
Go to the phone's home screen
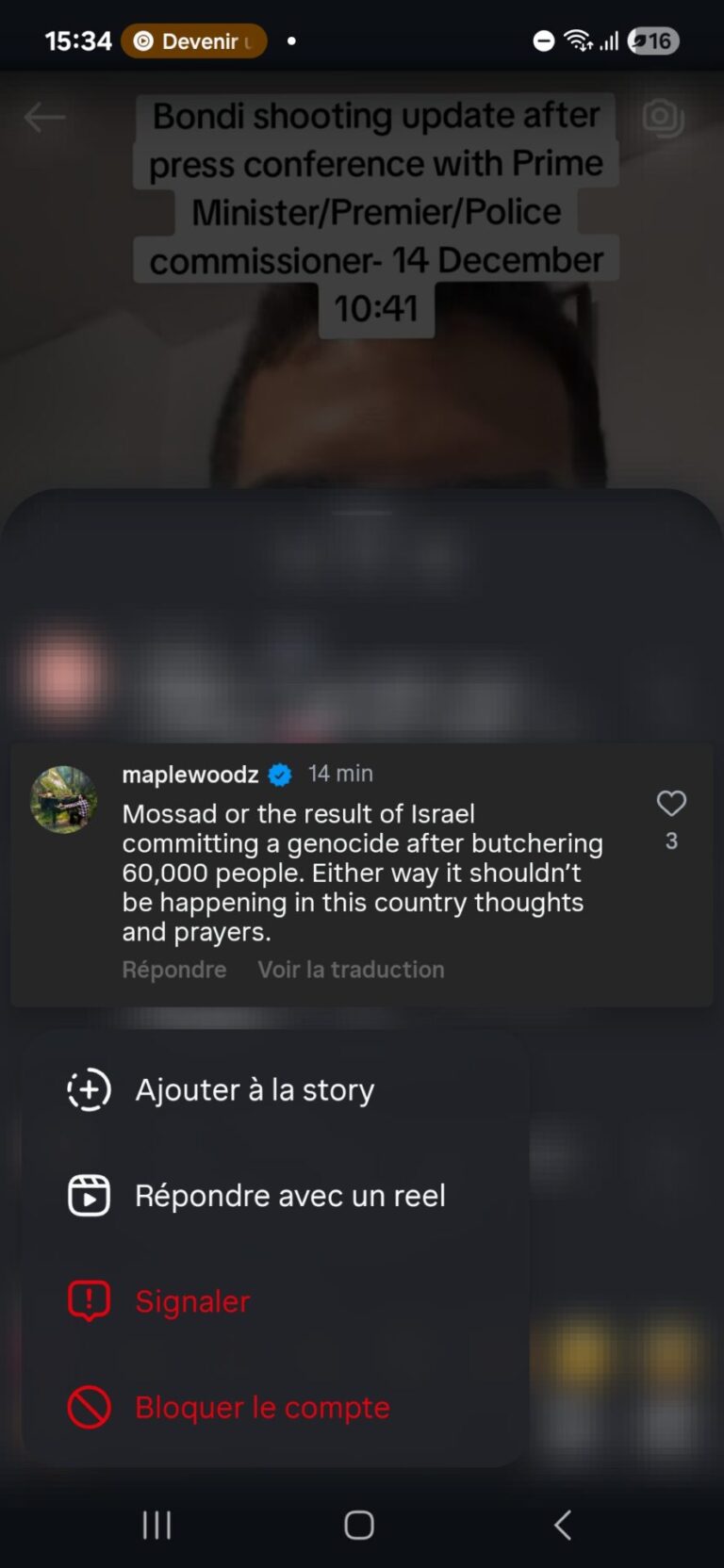click(359, 1525)
